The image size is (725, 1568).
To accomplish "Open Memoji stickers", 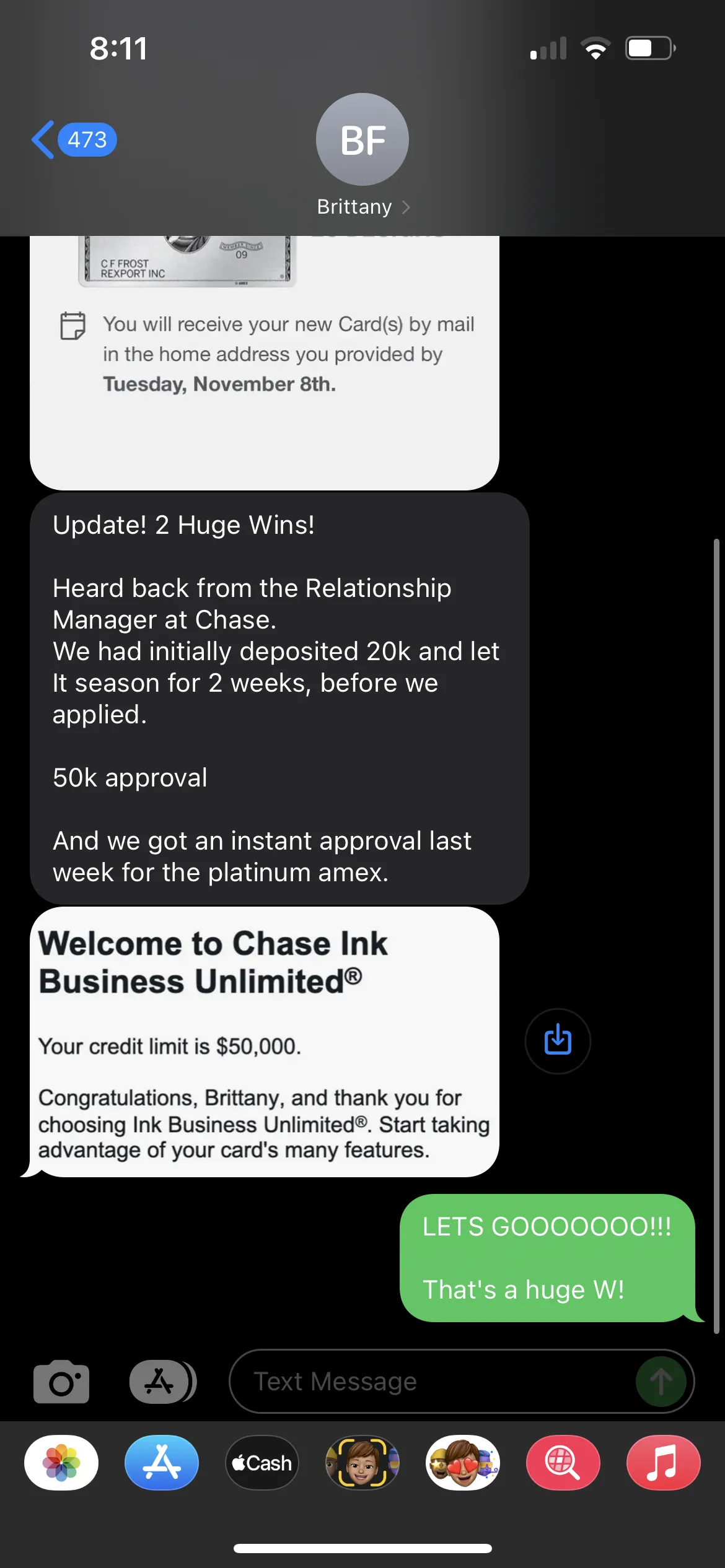I will (463, 1463).
